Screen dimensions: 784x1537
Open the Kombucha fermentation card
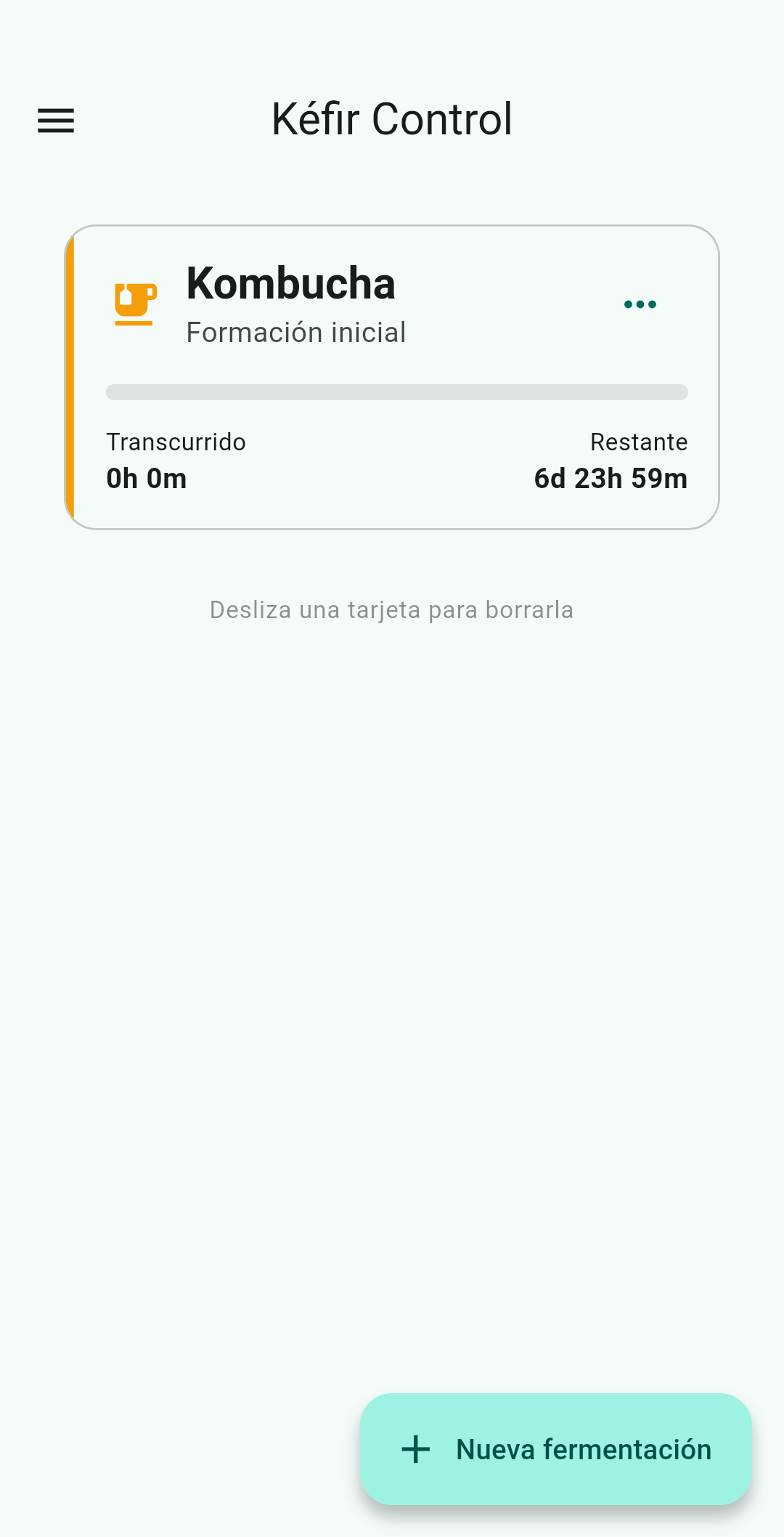coord(392,436)
